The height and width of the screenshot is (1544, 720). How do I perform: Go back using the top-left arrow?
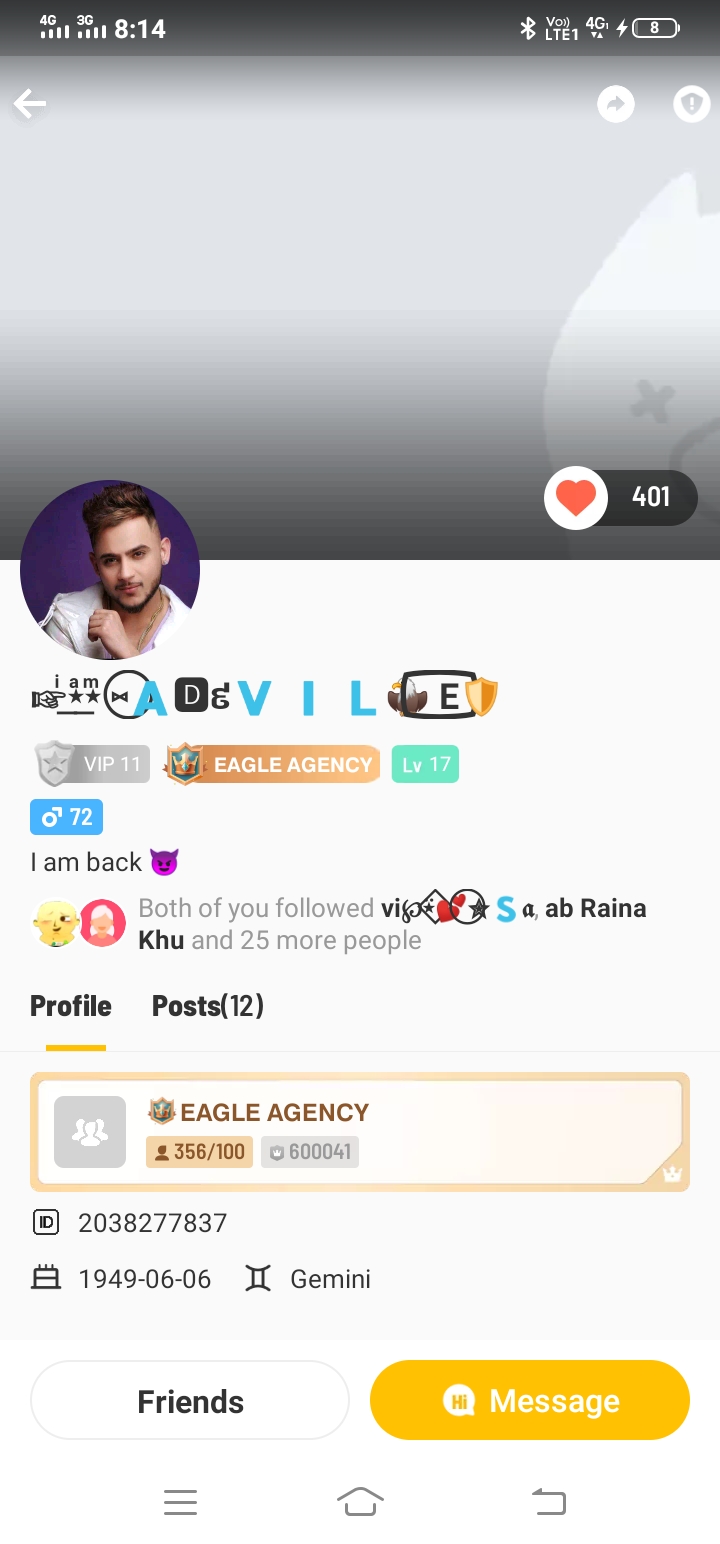pos(30,104)
